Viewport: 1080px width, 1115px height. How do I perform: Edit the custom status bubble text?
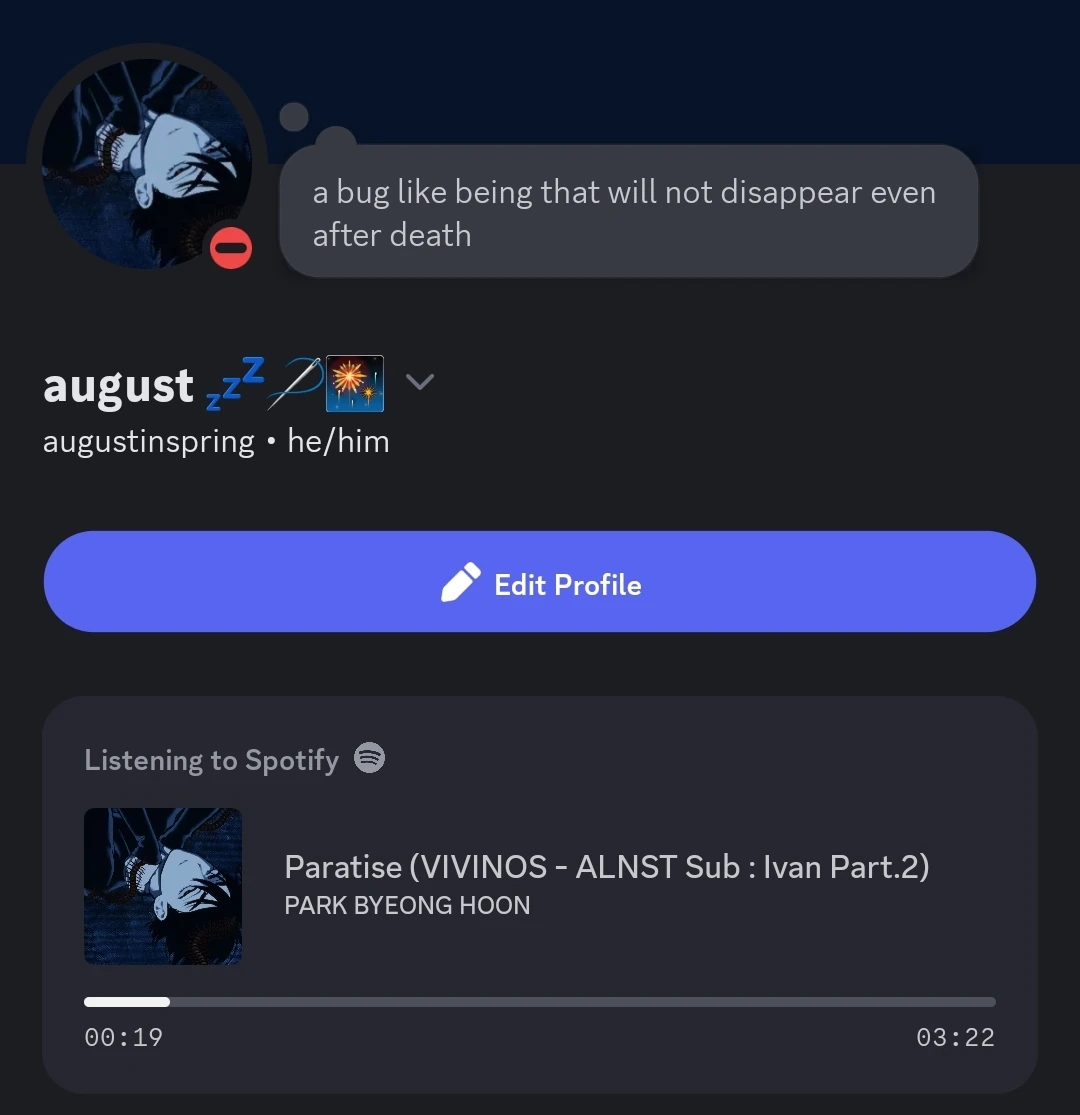pos(627,212)
